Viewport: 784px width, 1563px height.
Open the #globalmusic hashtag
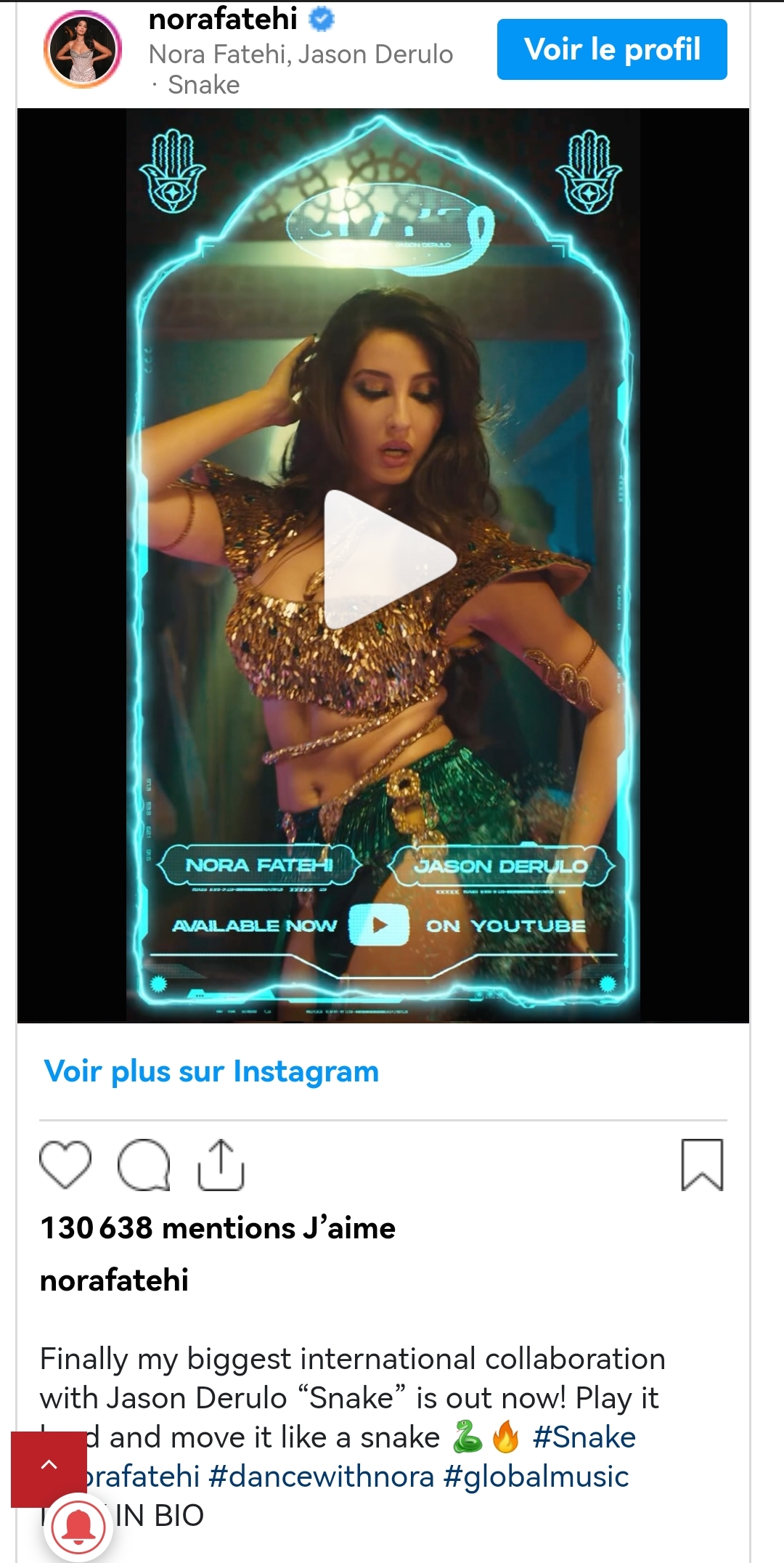[x=536, y=1477]
